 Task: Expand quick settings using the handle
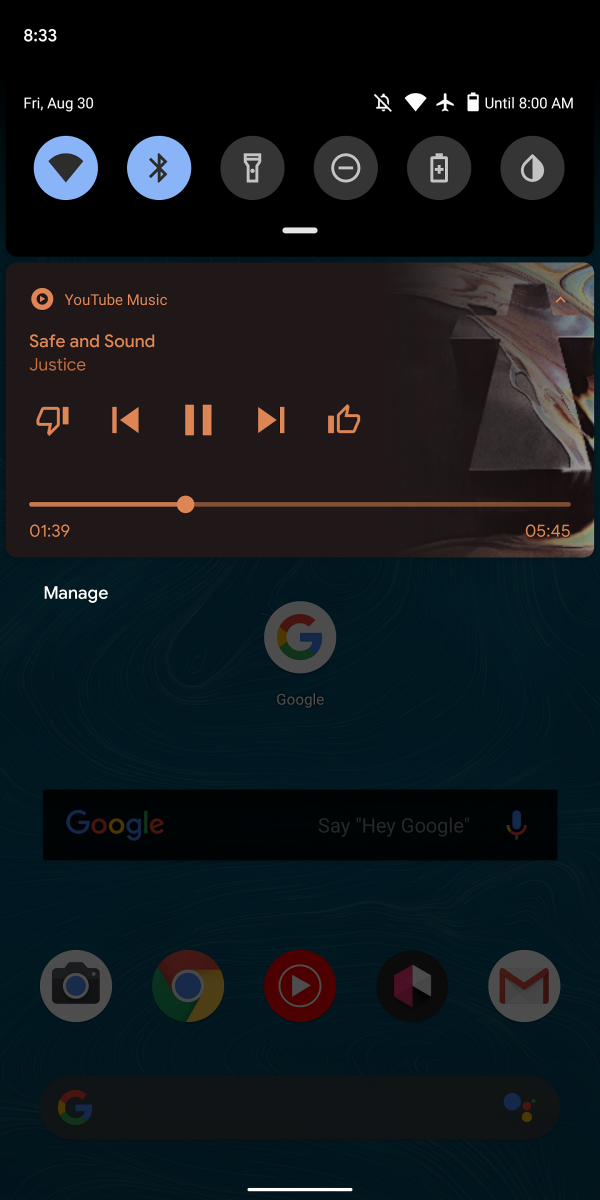pyautogui.click(x=300, y=230)
